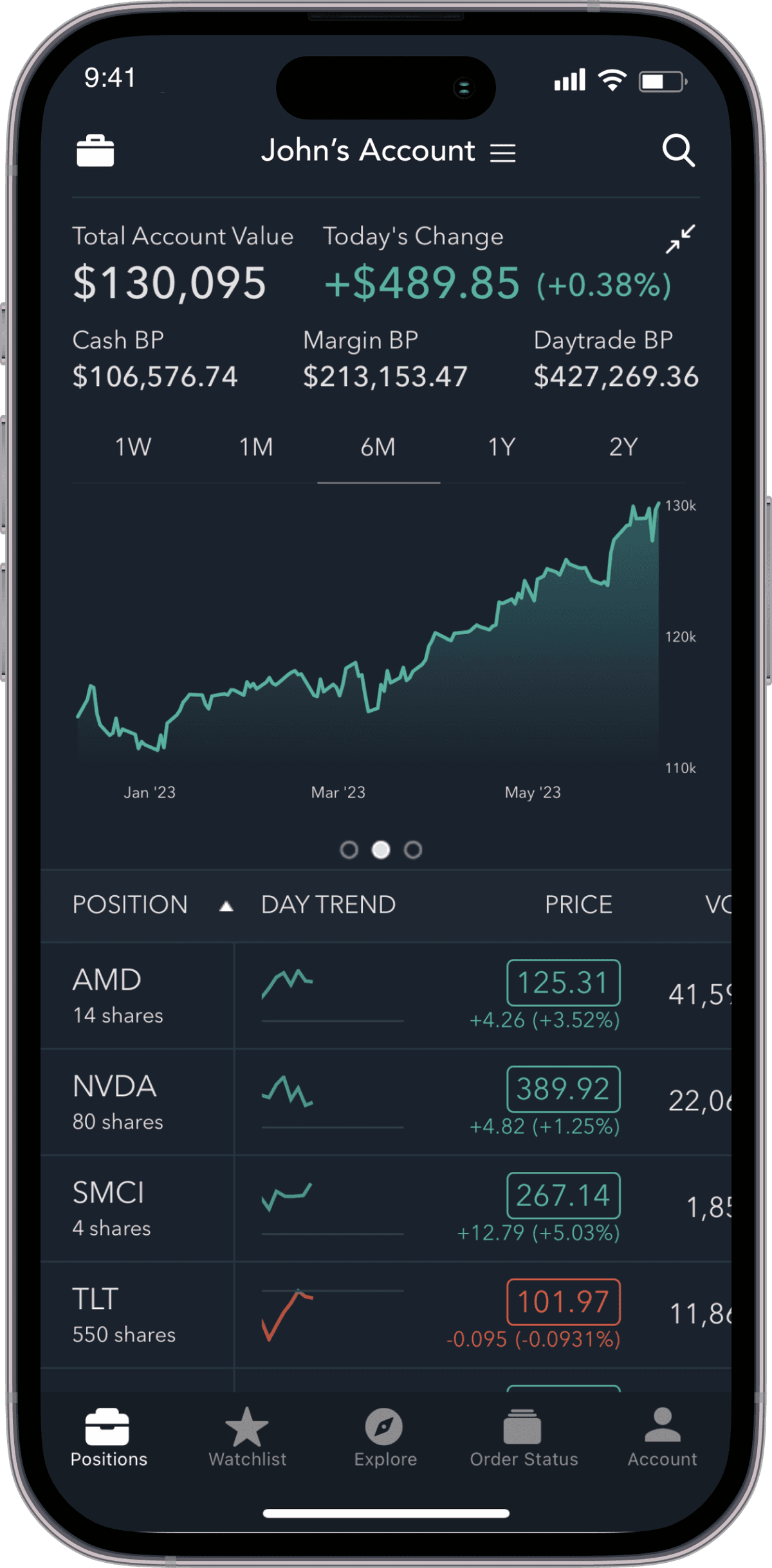Open the search magnifier
Image resolution: width=772 pixels, height=1568 pixels.
(678, 151)
